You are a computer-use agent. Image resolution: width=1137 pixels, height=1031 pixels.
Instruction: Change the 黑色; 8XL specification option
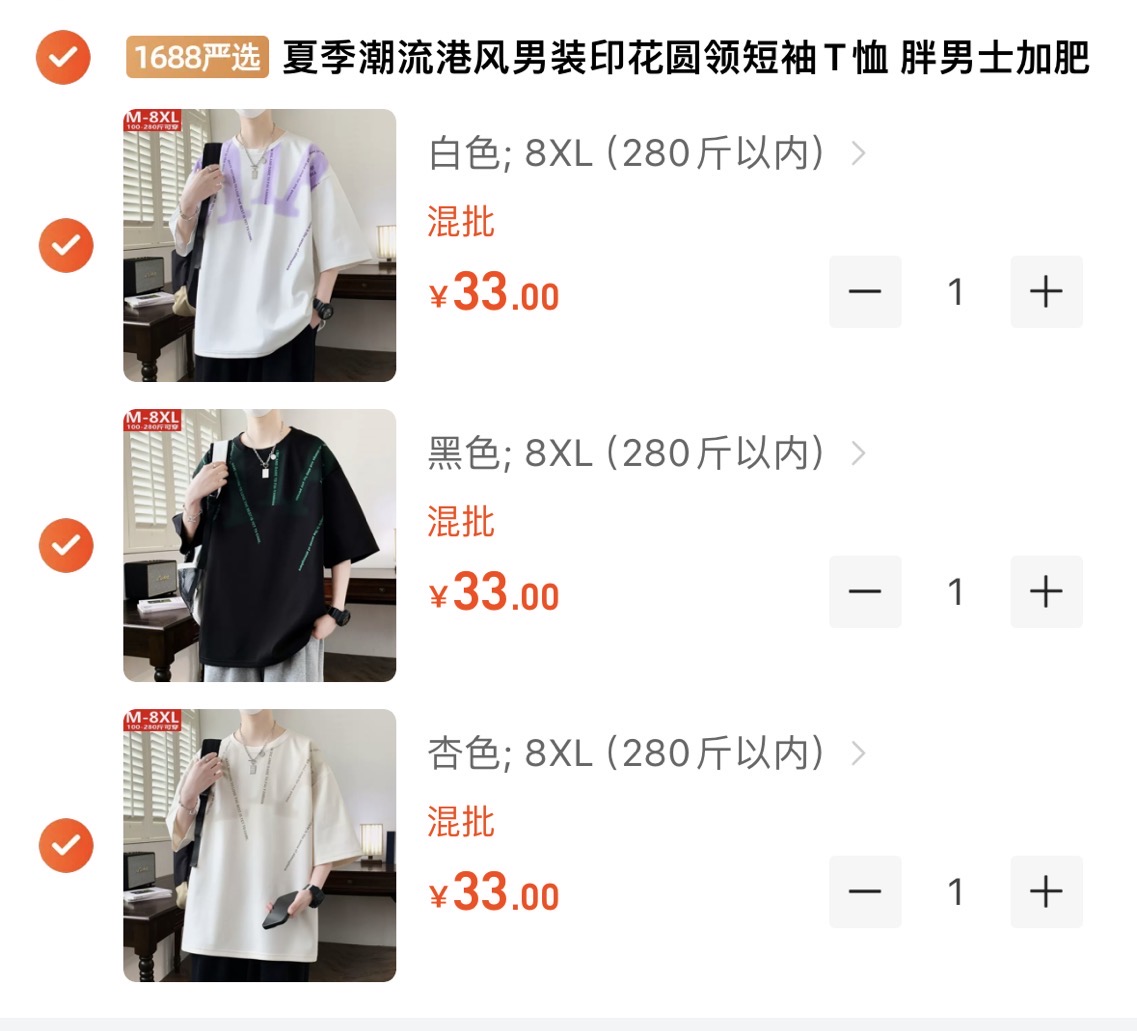point(645,454)
